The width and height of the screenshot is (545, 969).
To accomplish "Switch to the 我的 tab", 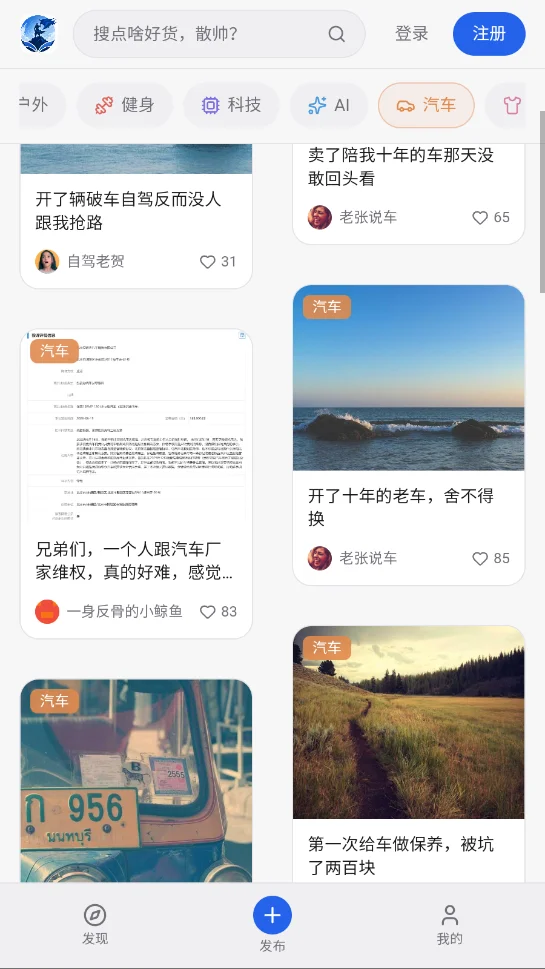I will (x=449, y=925).
